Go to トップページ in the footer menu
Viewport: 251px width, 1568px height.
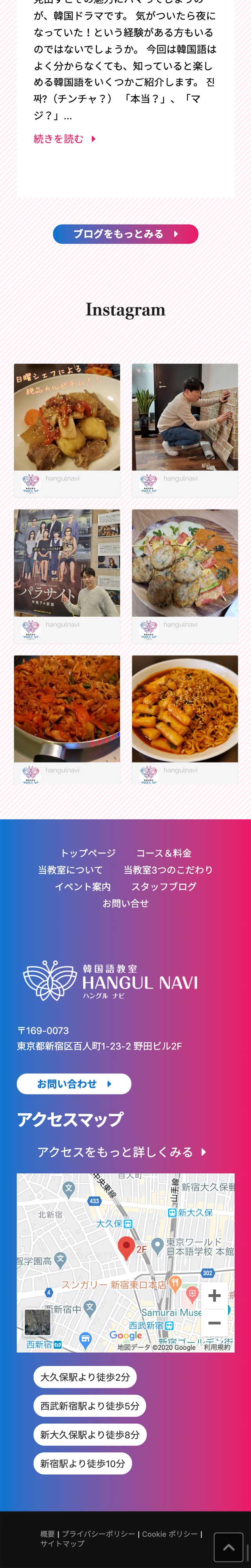[x=88, y=853]
